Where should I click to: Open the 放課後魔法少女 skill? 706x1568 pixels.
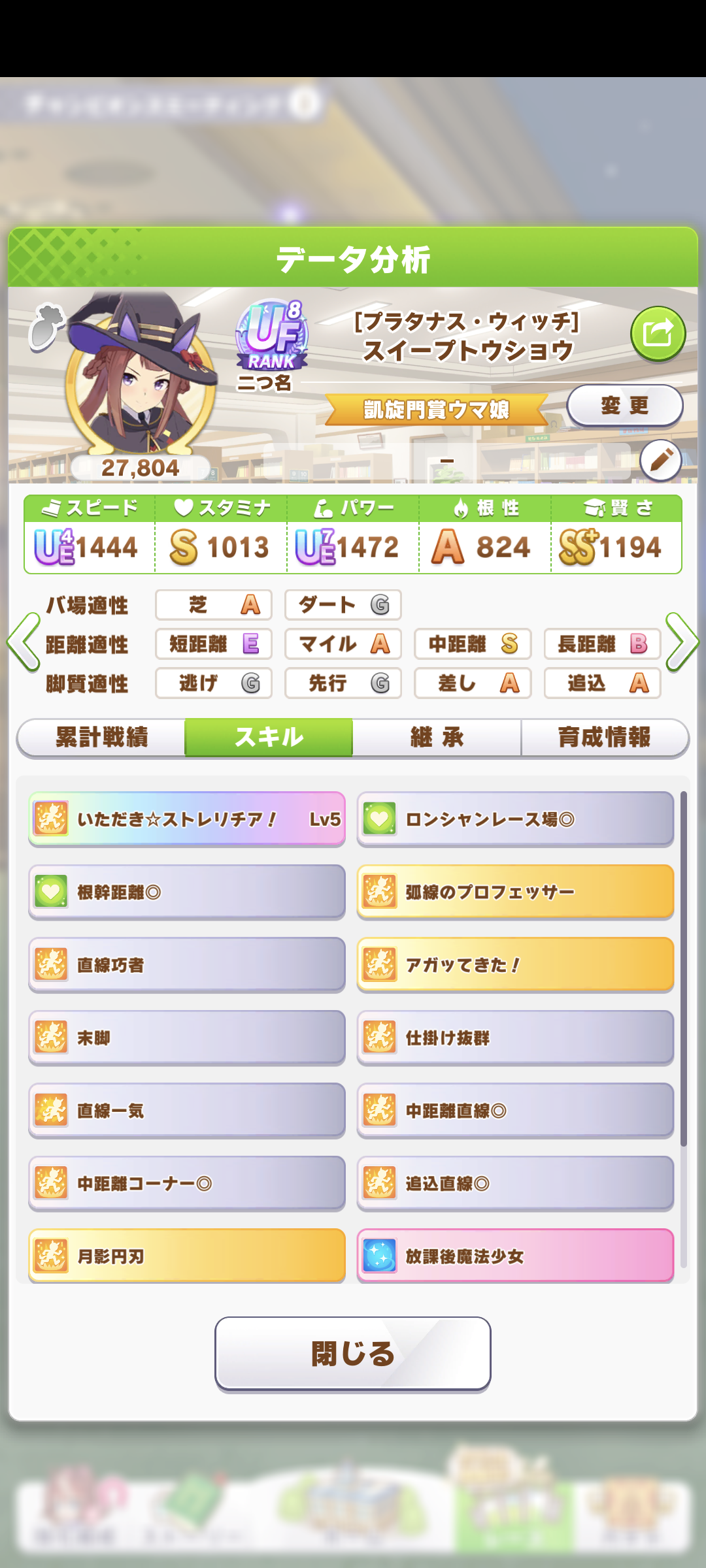515,1256
